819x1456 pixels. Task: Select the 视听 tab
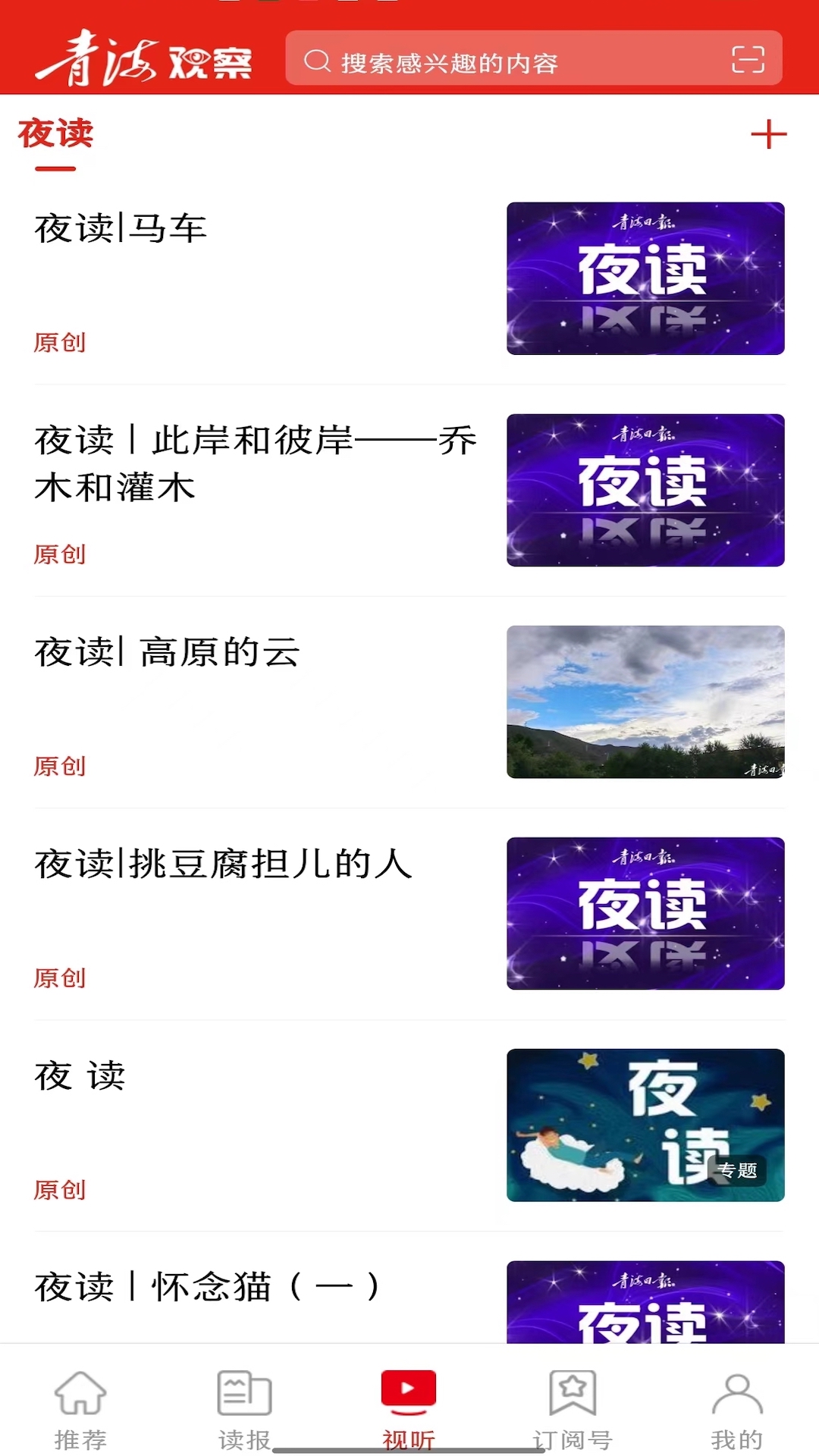(x=409, y=1409)
